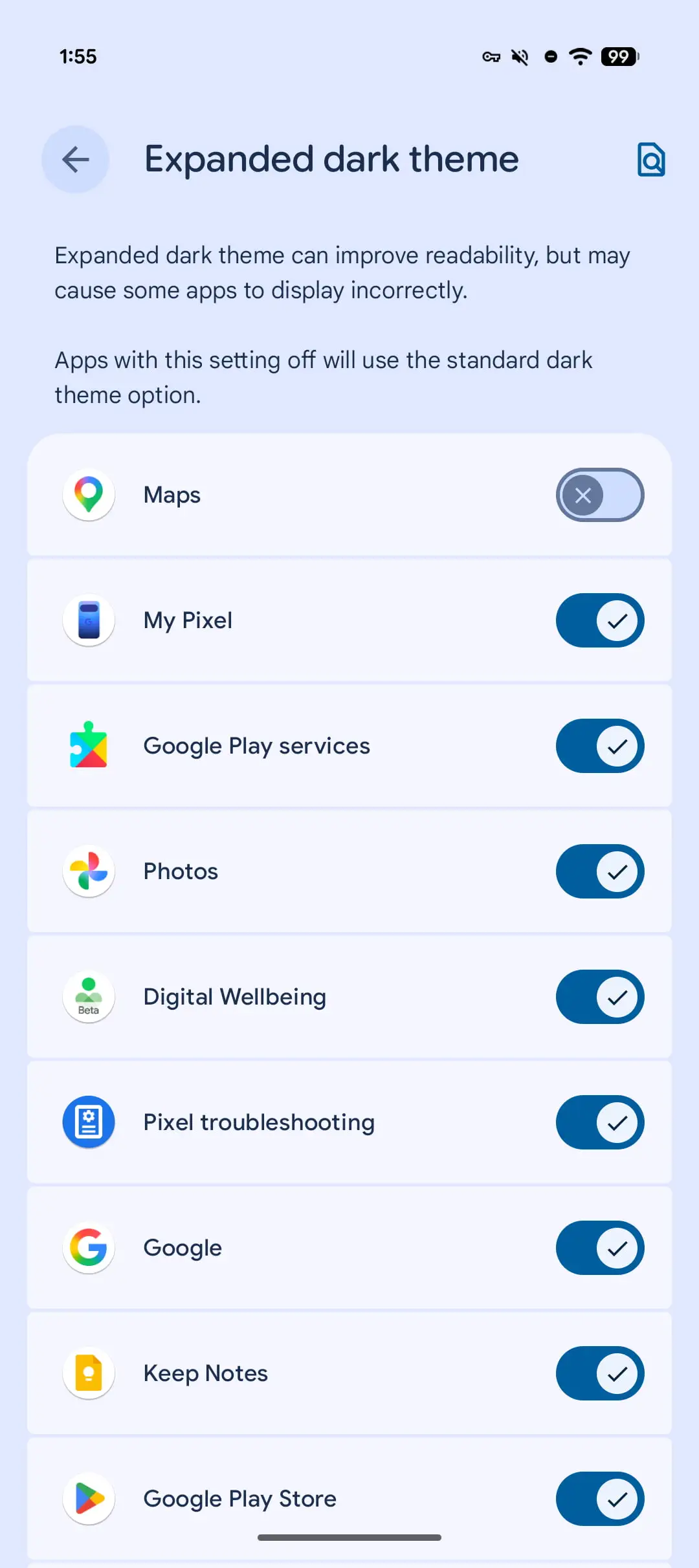699x1568 pixels.
Task: Disable the Google app switch
Action: click(599, 1248)
